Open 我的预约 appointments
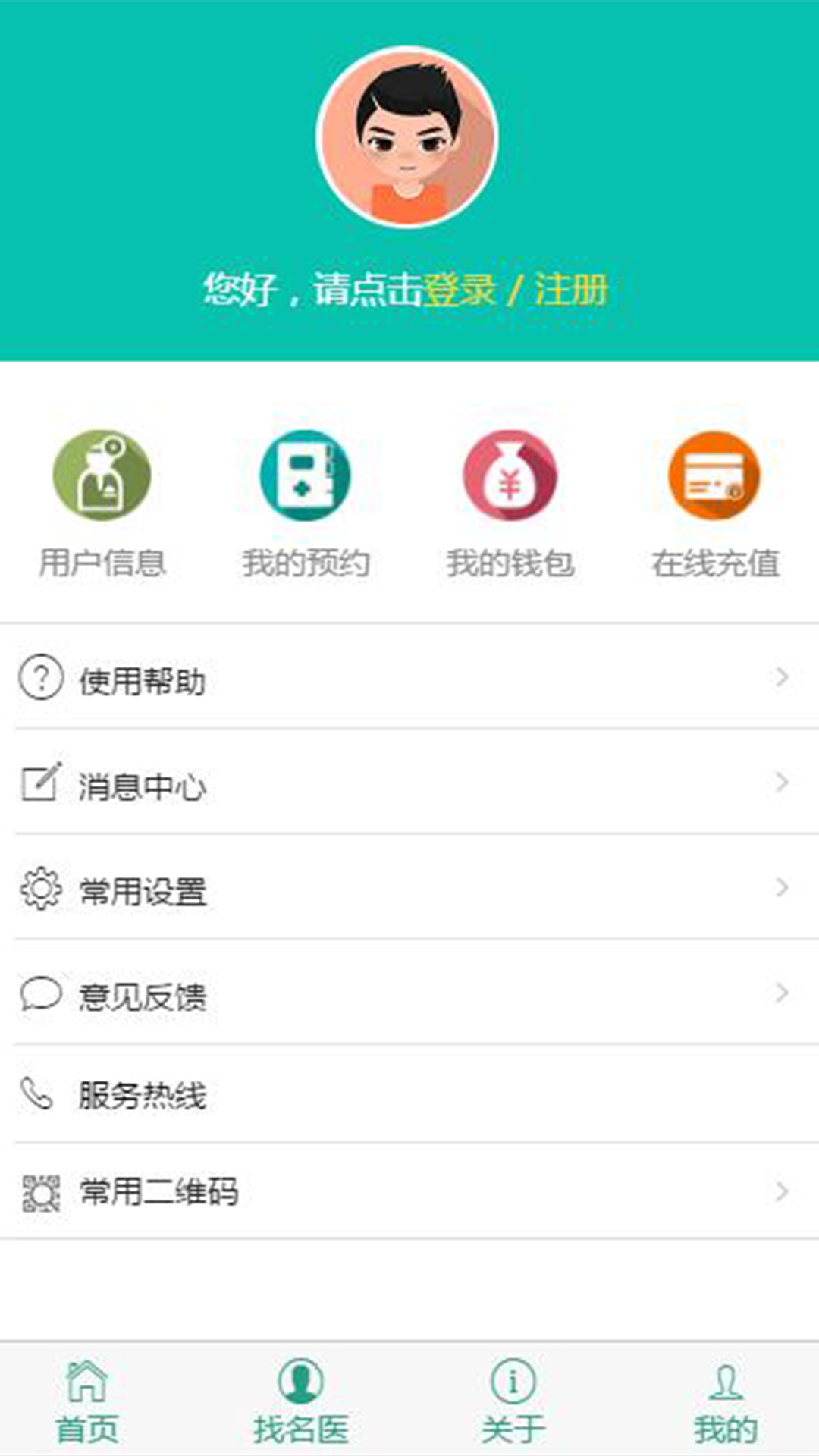The height and width of the screenshot is (1456, 819). pyautogui.click(x=306, y=500)
